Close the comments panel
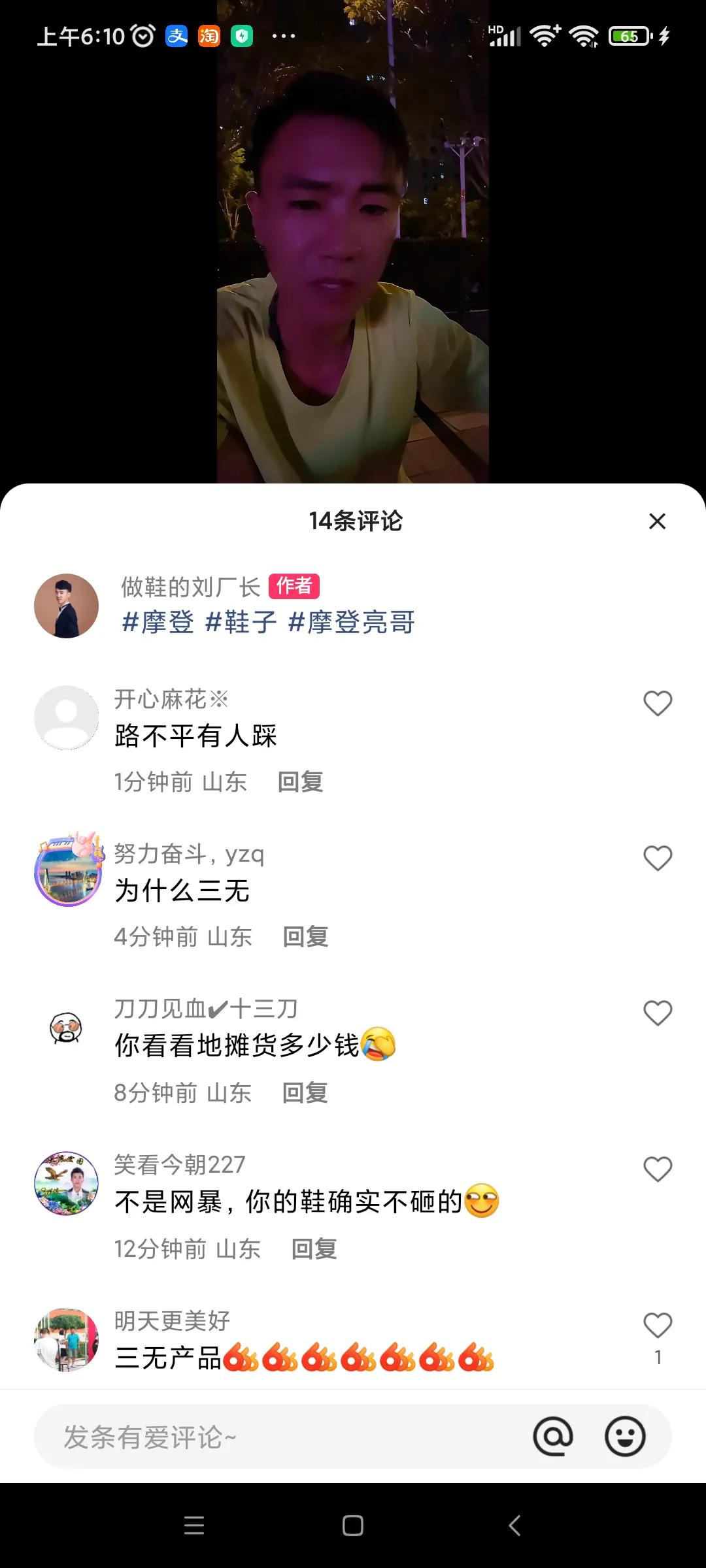Viewport: 706px width, 1568px height. [x=658, y=521]
